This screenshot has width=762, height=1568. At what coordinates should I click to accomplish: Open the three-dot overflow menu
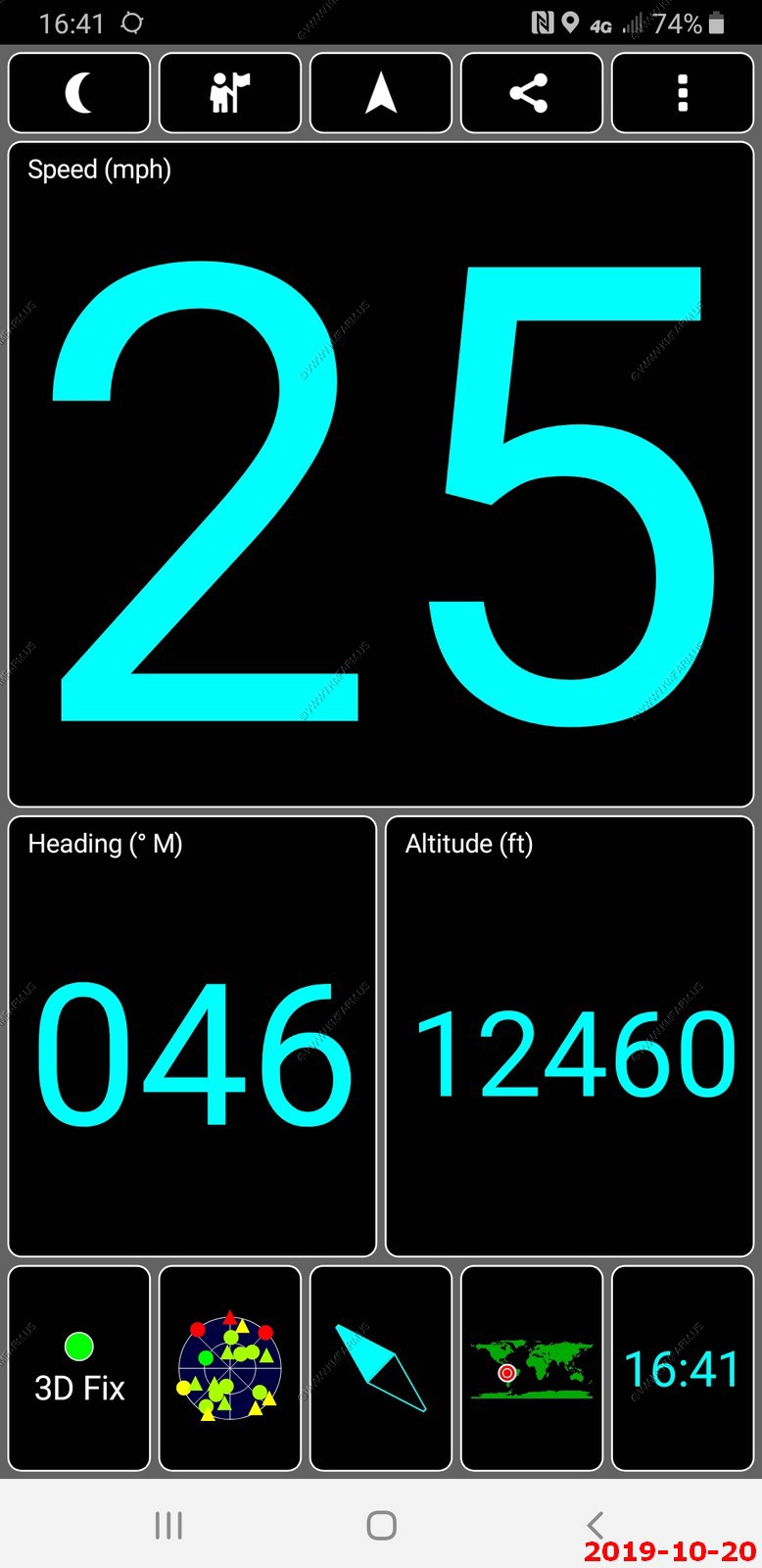coord(683,93)
